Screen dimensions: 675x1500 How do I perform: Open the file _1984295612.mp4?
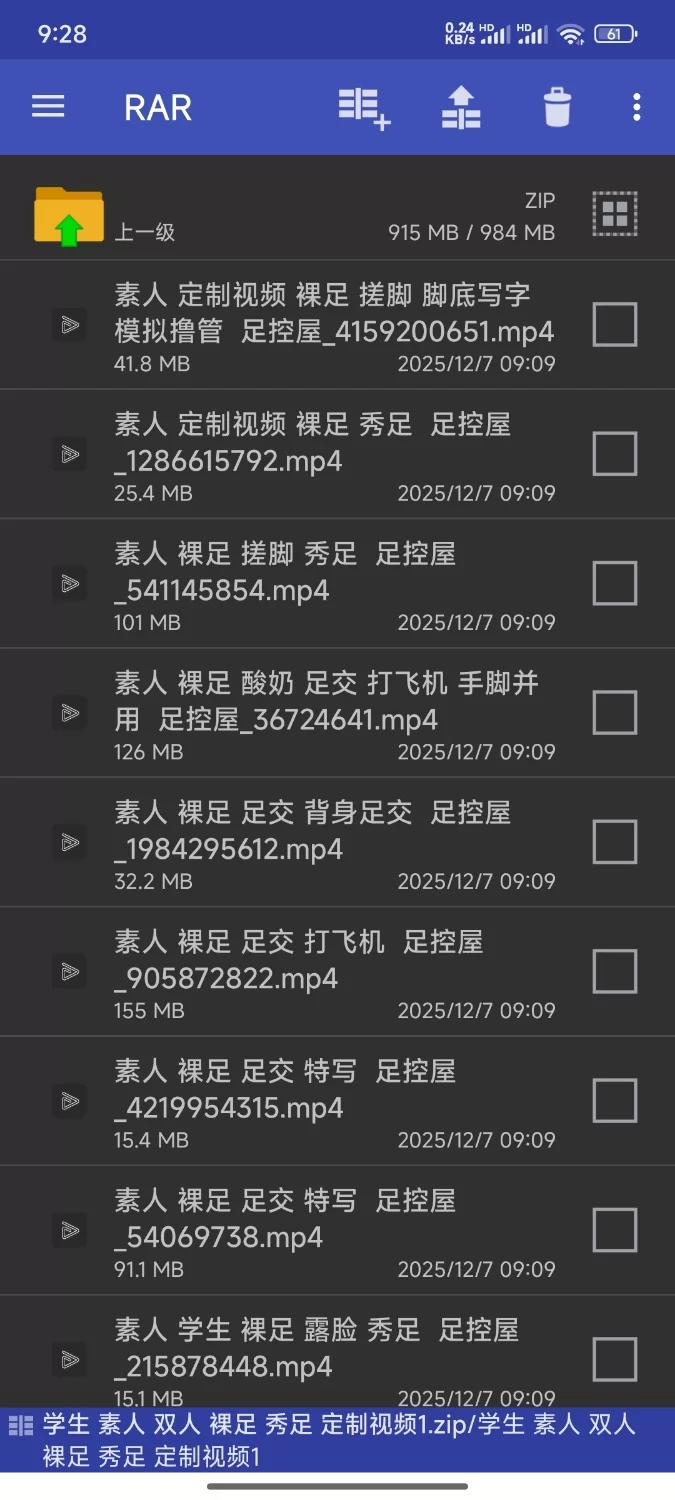312,830
